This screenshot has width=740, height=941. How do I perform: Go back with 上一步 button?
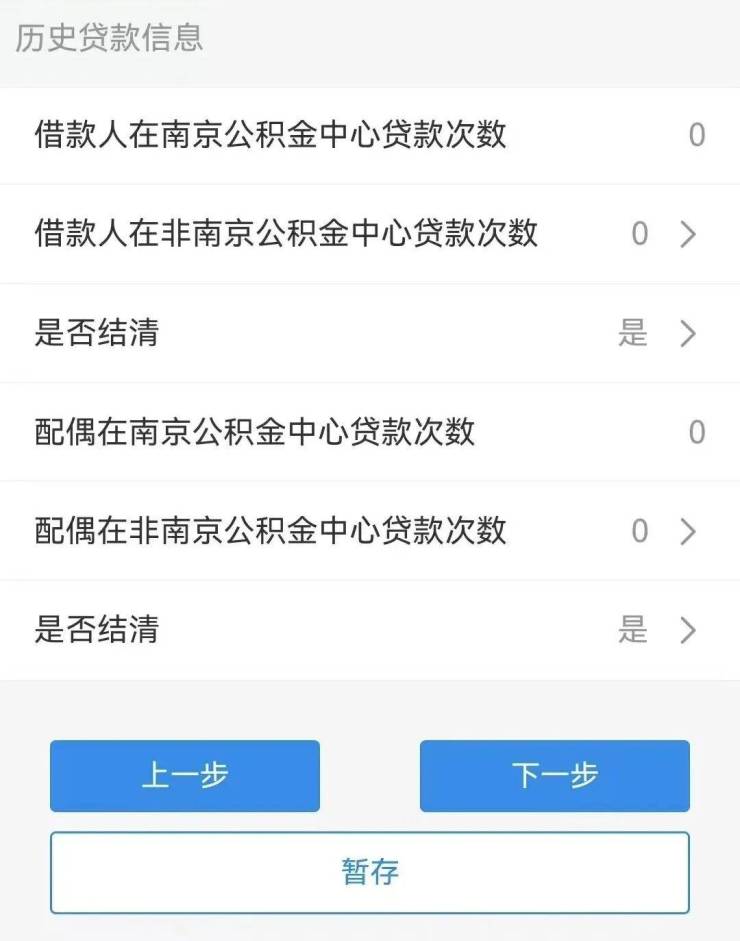point(185,776)
